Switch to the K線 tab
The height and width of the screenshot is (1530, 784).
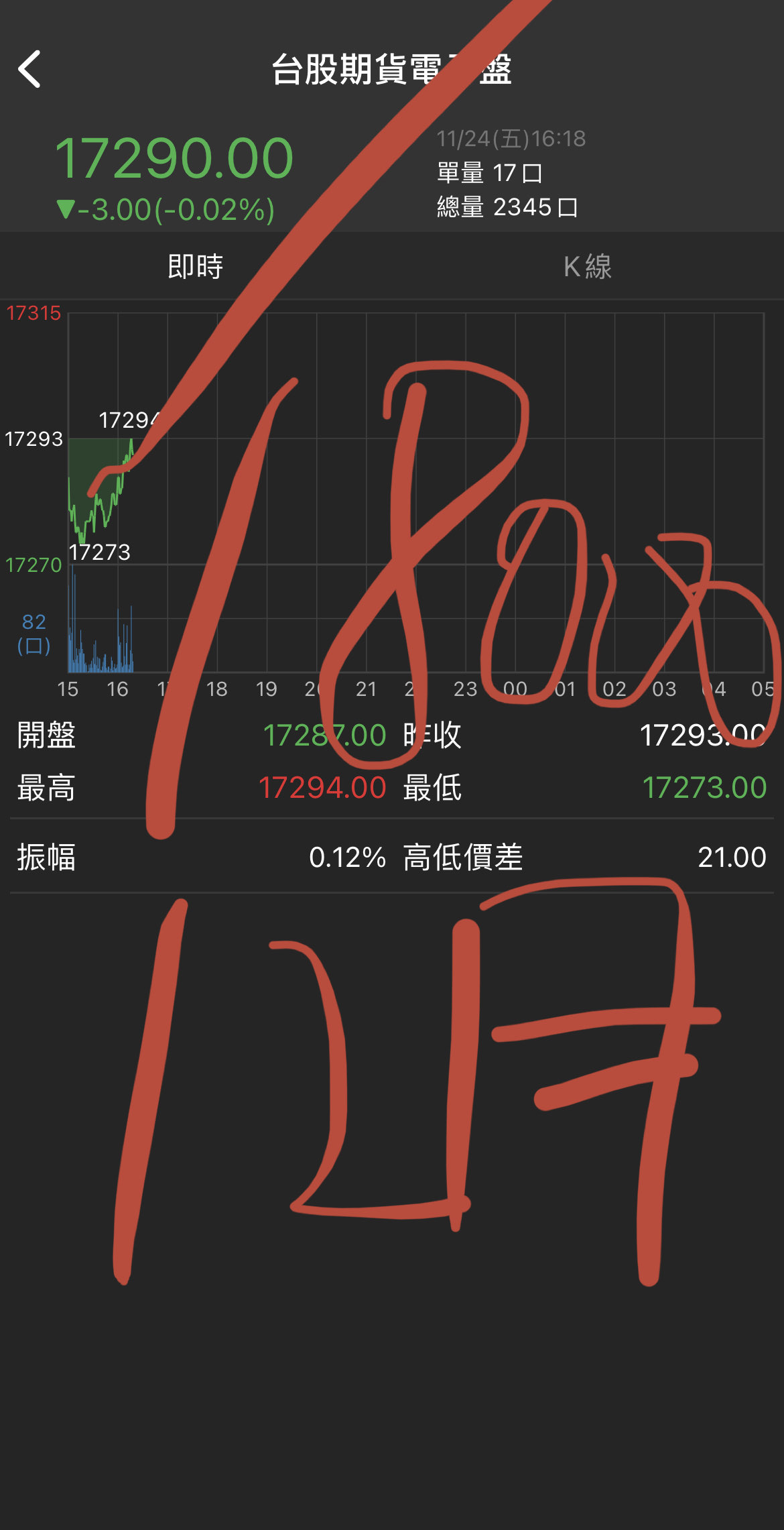coord(588,266)
